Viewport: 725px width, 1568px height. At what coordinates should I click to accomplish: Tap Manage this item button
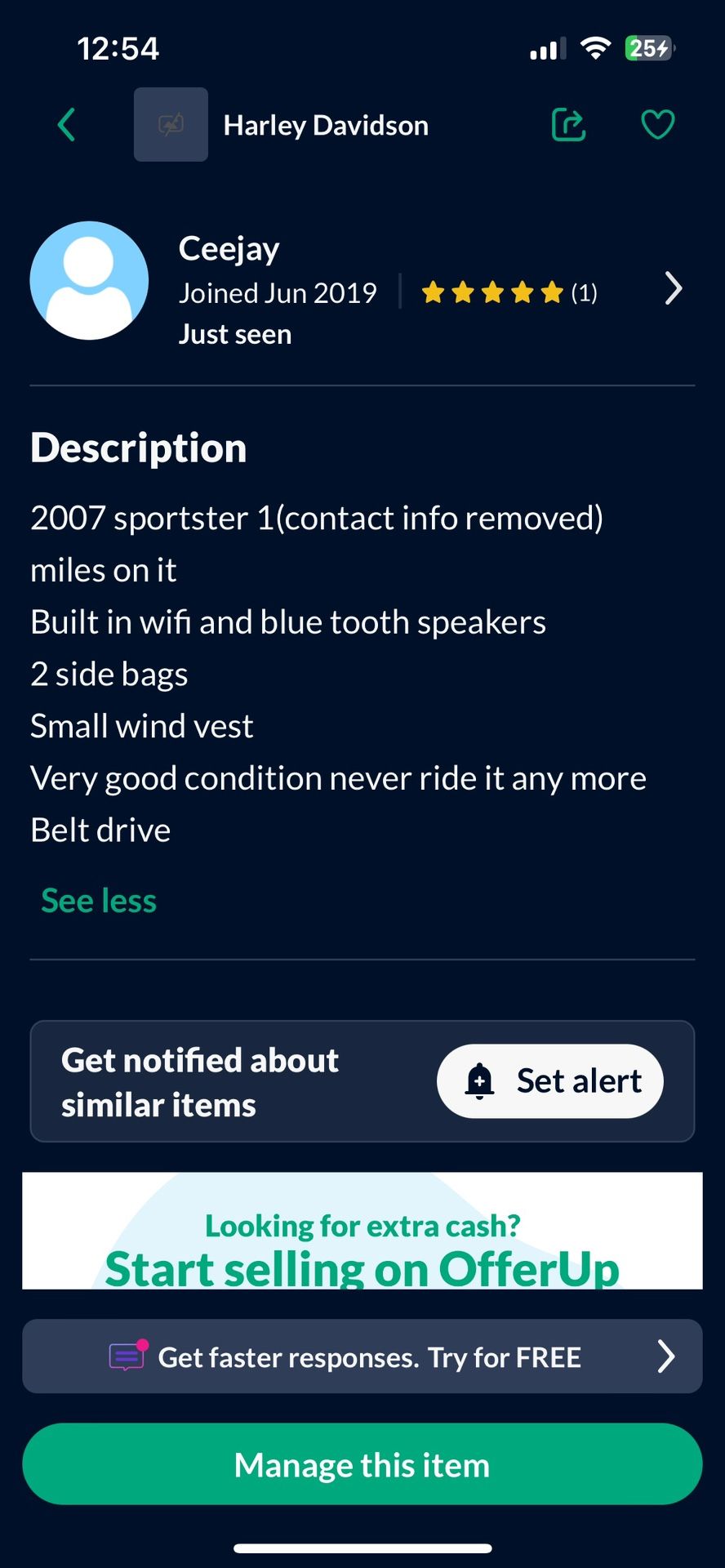(x=362, y=1464)
